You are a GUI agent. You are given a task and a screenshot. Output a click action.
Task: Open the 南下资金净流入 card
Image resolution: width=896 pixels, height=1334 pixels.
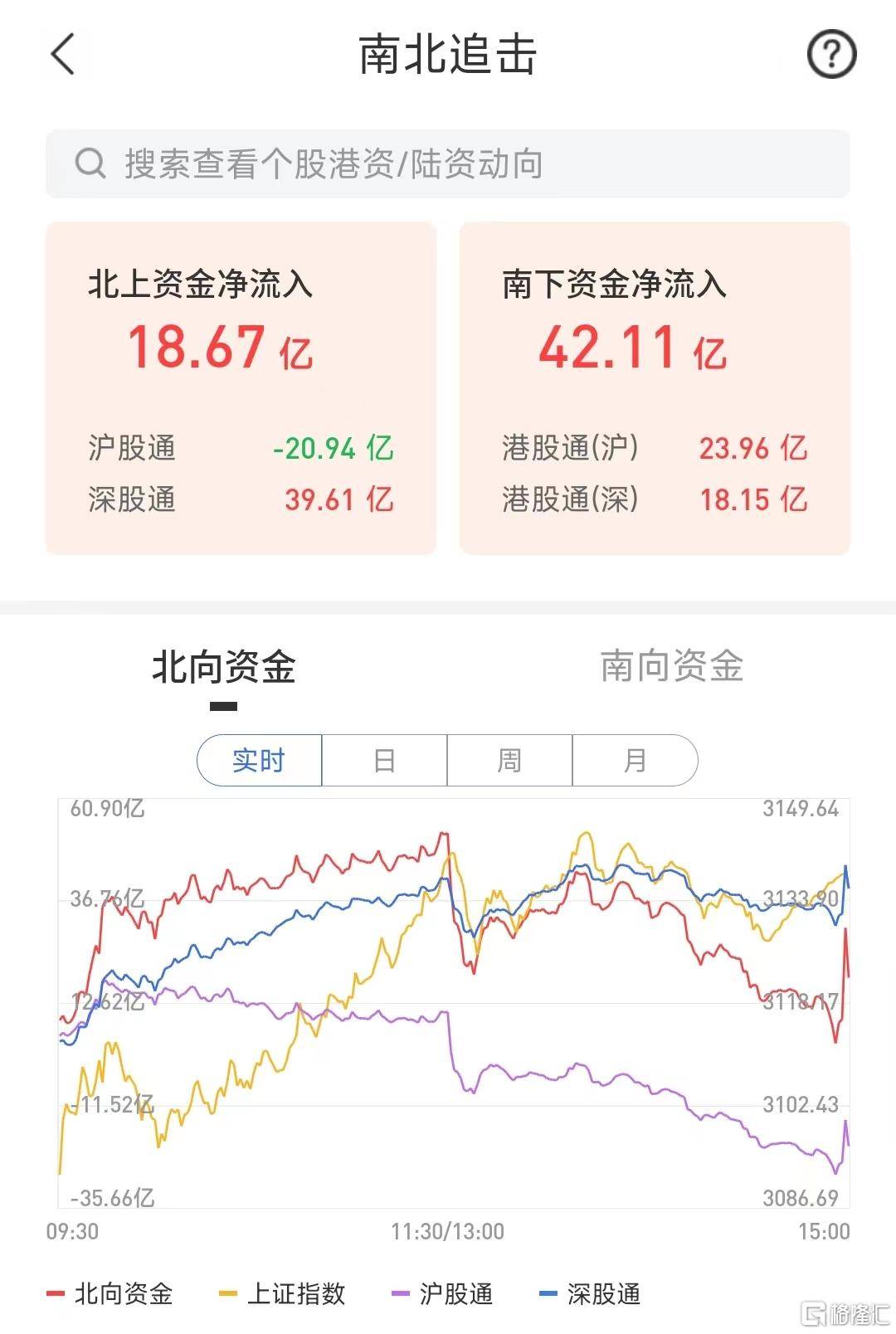coord(655,388)
